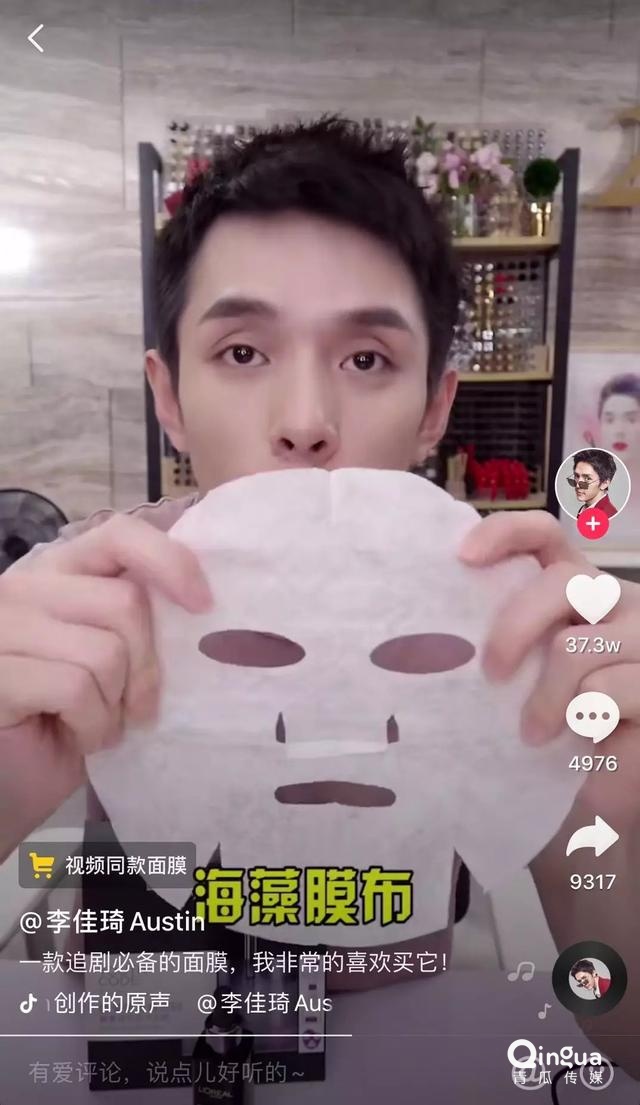Share this video via the arrow icon

coord(593,838)
